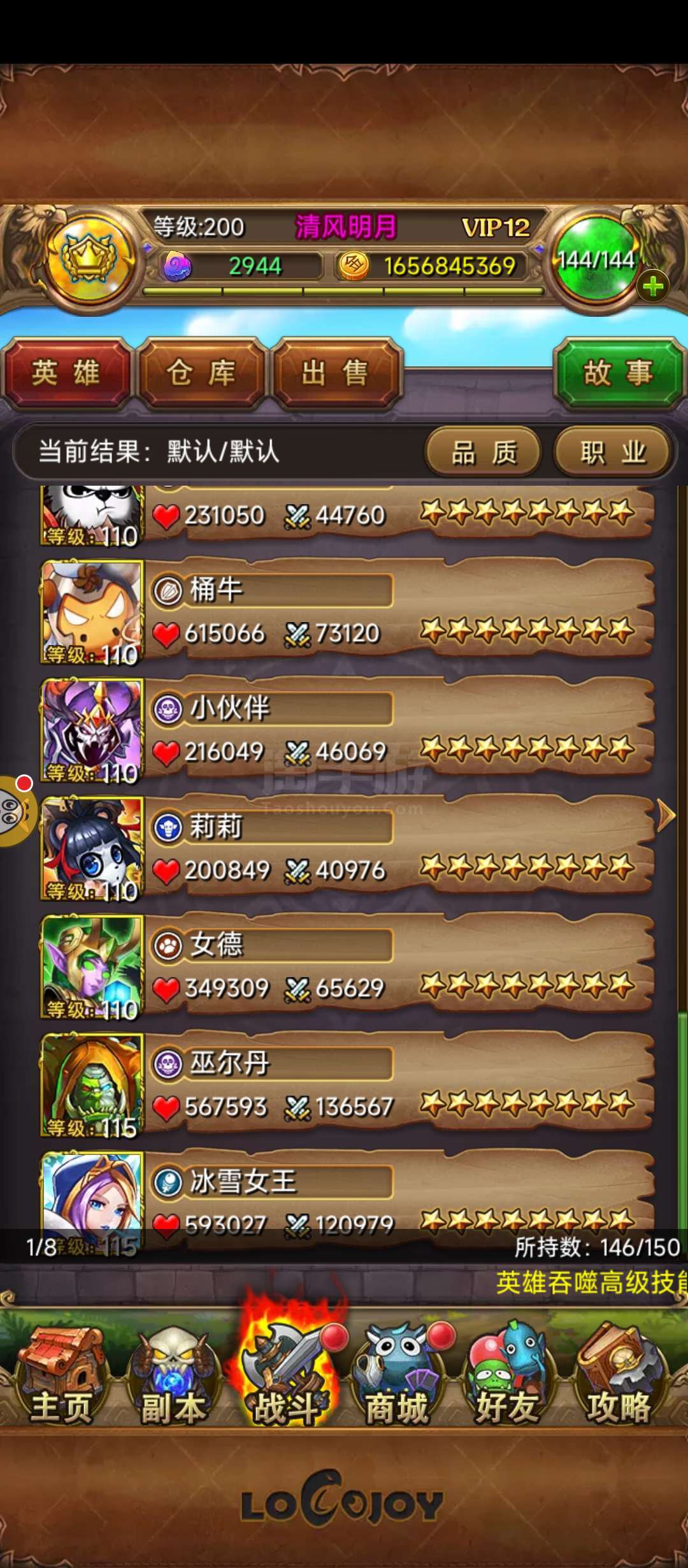The image size is (688, 1568).
Task: Filter heroes by 品质
Action: tap(484, 453)
